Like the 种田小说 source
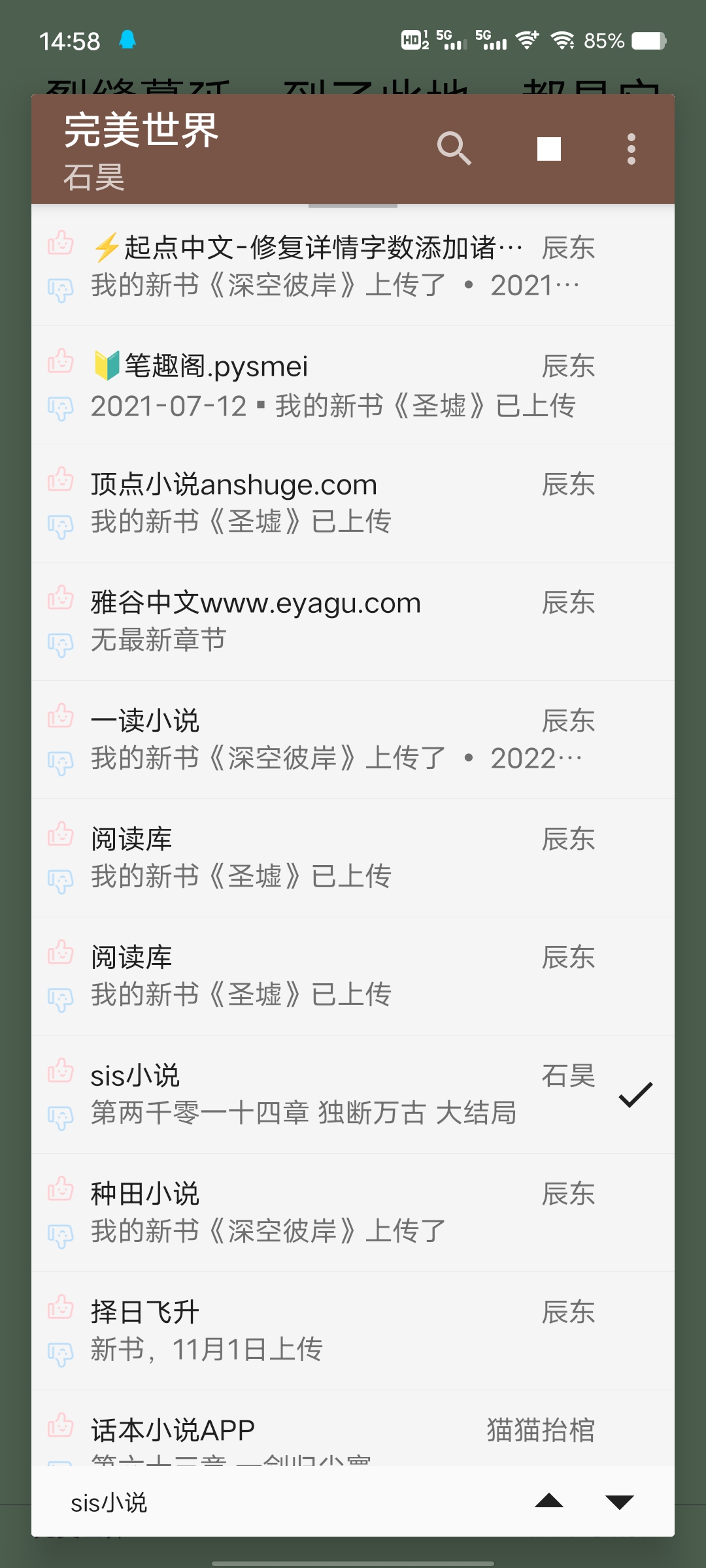706x1568 pixels. [60, 1188]
